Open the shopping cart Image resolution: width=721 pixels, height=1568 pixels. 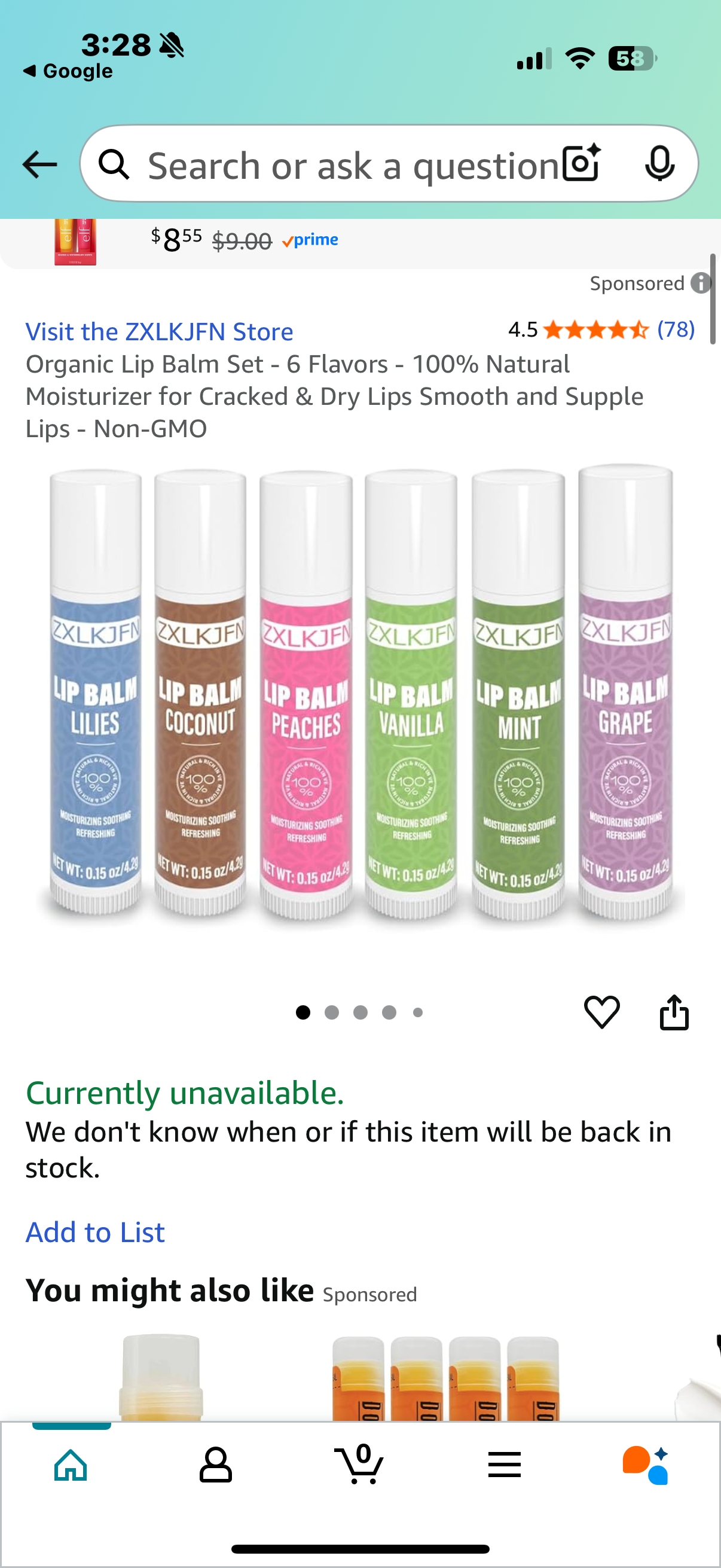359,1464
